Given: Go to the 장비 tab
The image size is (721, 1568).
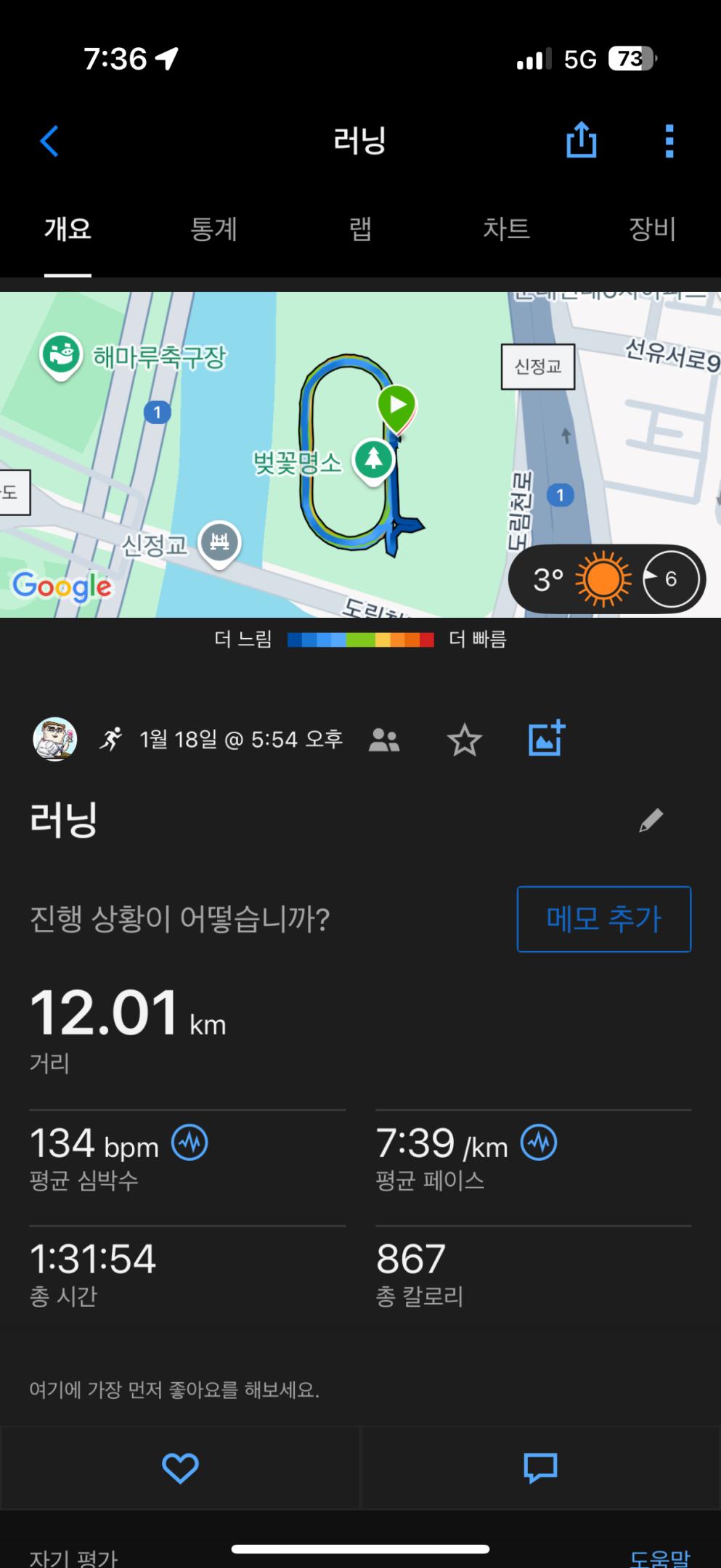Looking at the screenshot, I should tap(651, 229).
